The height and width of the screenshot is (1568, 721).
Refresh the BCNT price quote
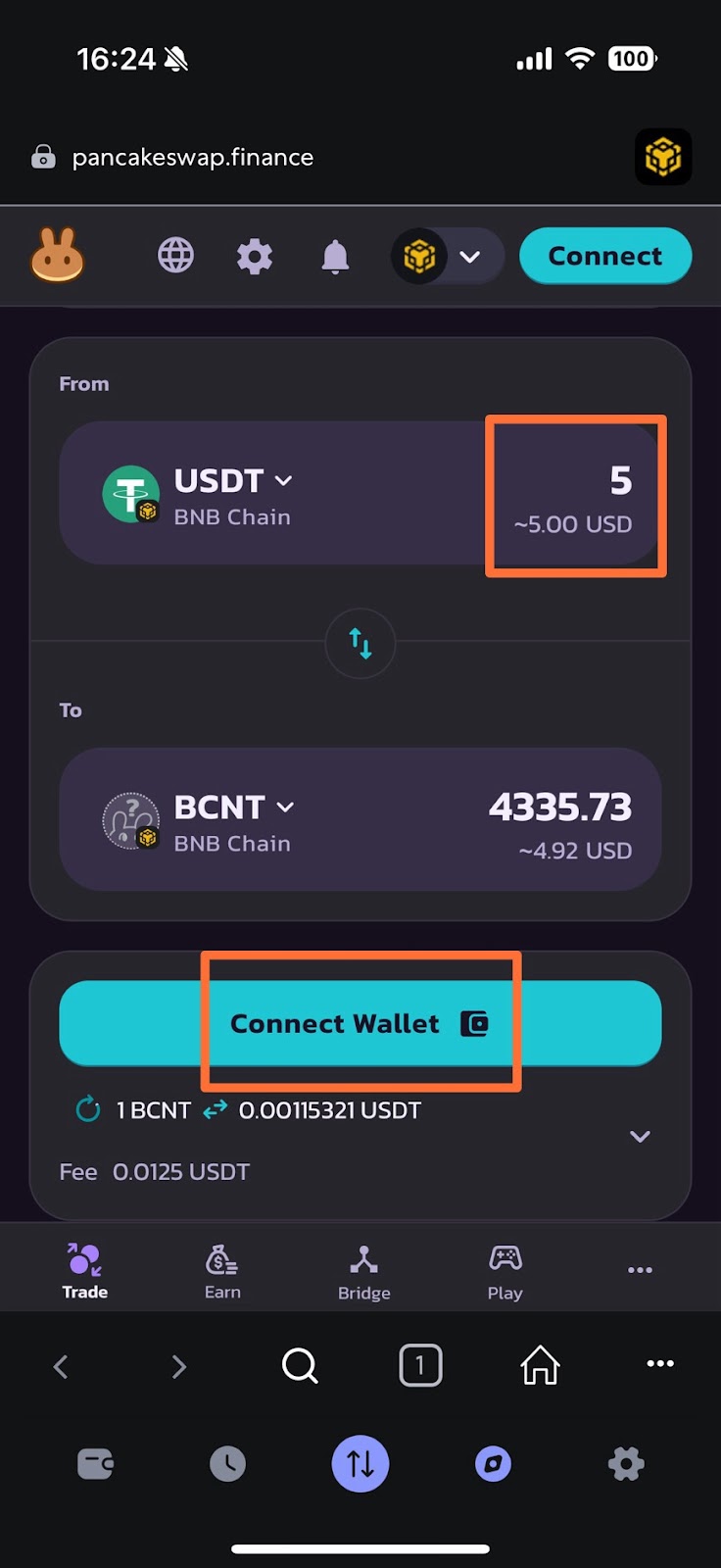pos(88,1110)
